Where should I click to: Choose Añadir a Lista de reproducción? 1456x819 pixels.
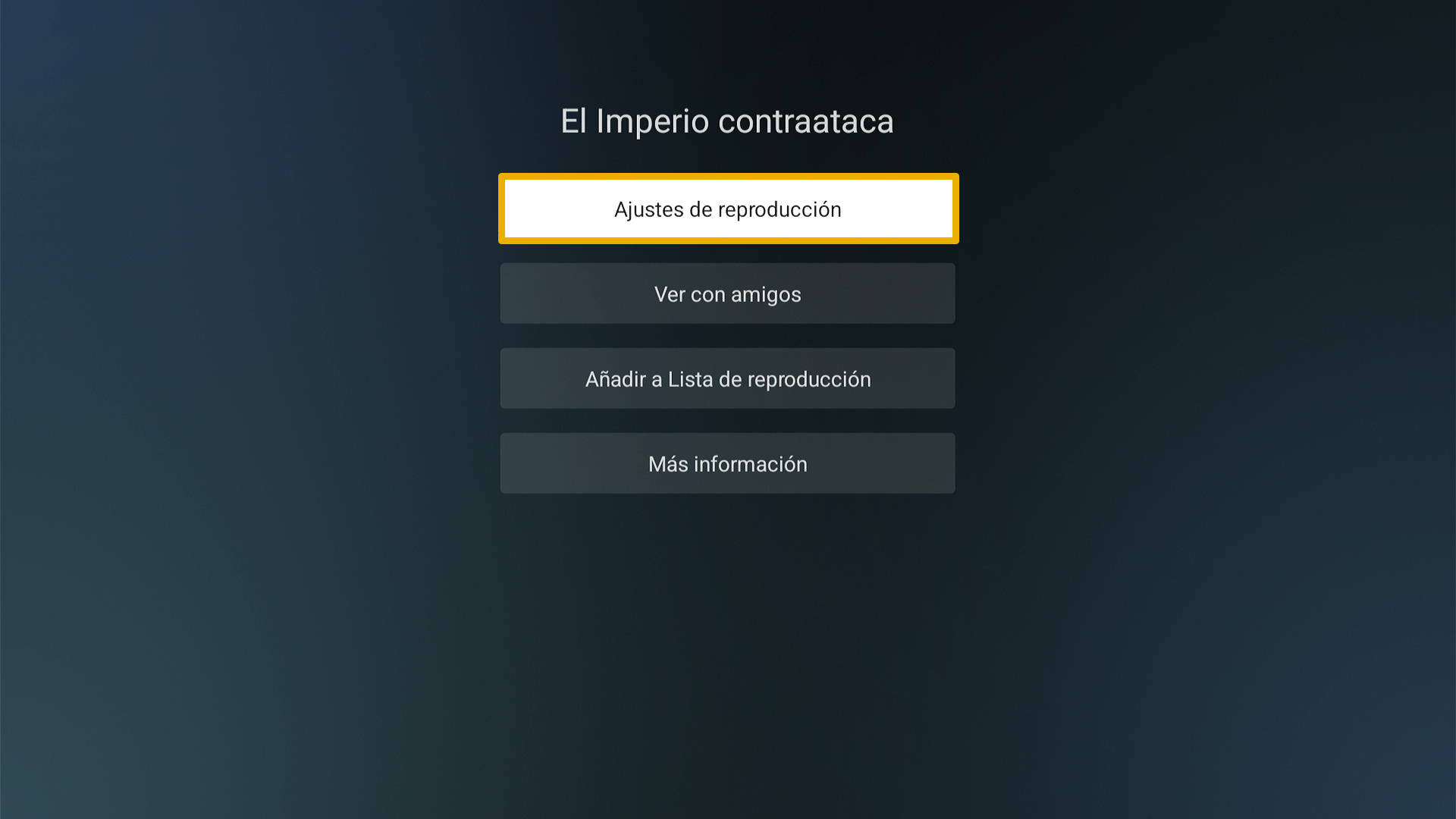click(728, 379)
